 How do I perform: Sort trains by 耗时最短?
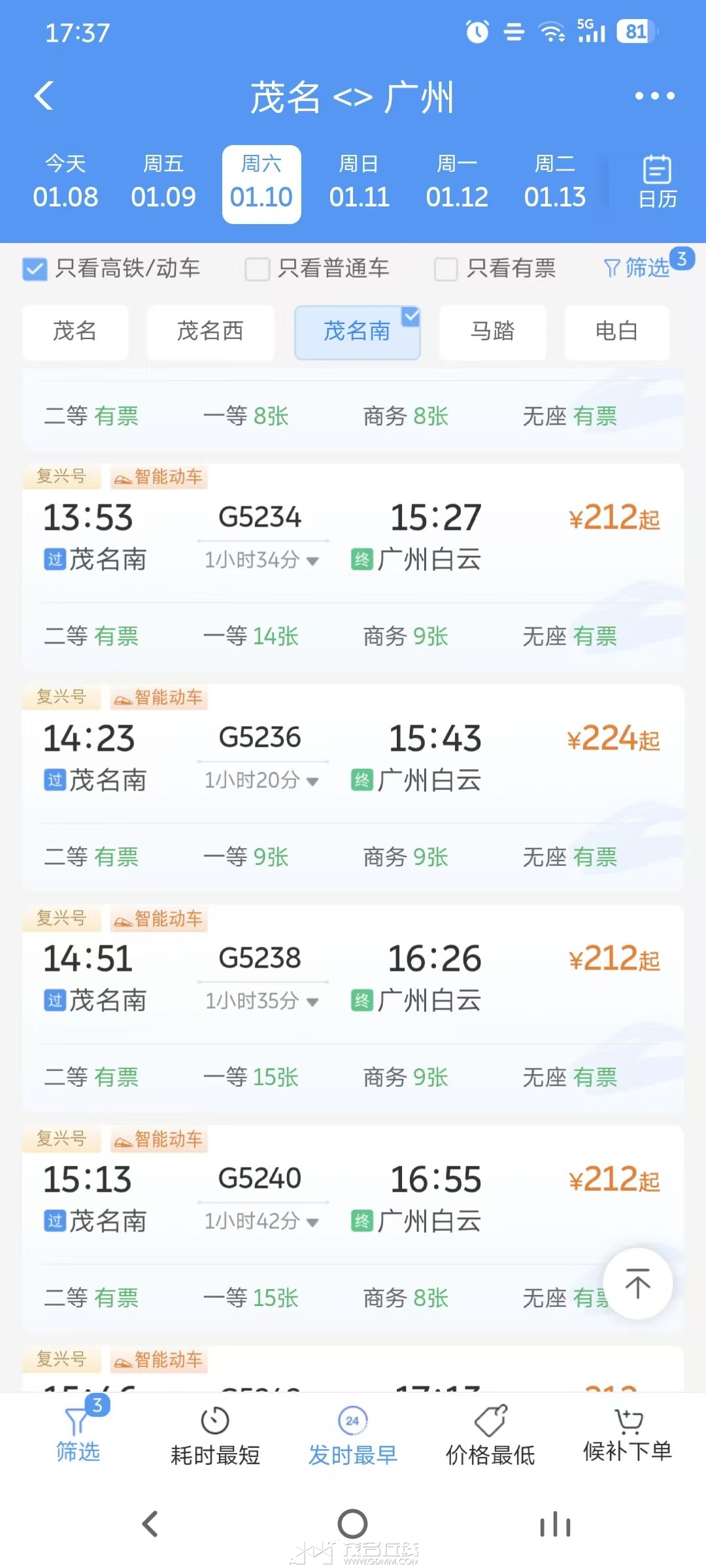pyautogui.click(x=215, y=1437)
